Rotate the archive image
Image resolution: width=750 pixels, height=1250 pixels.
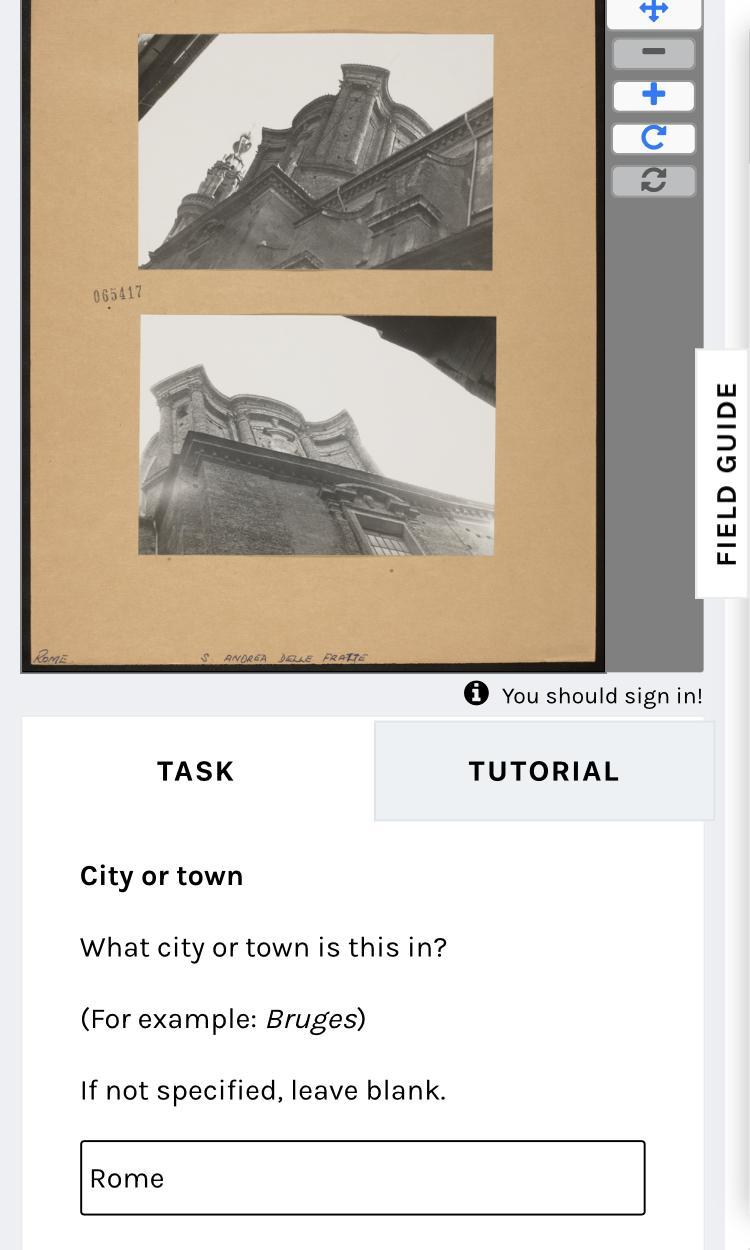[653, 137]
